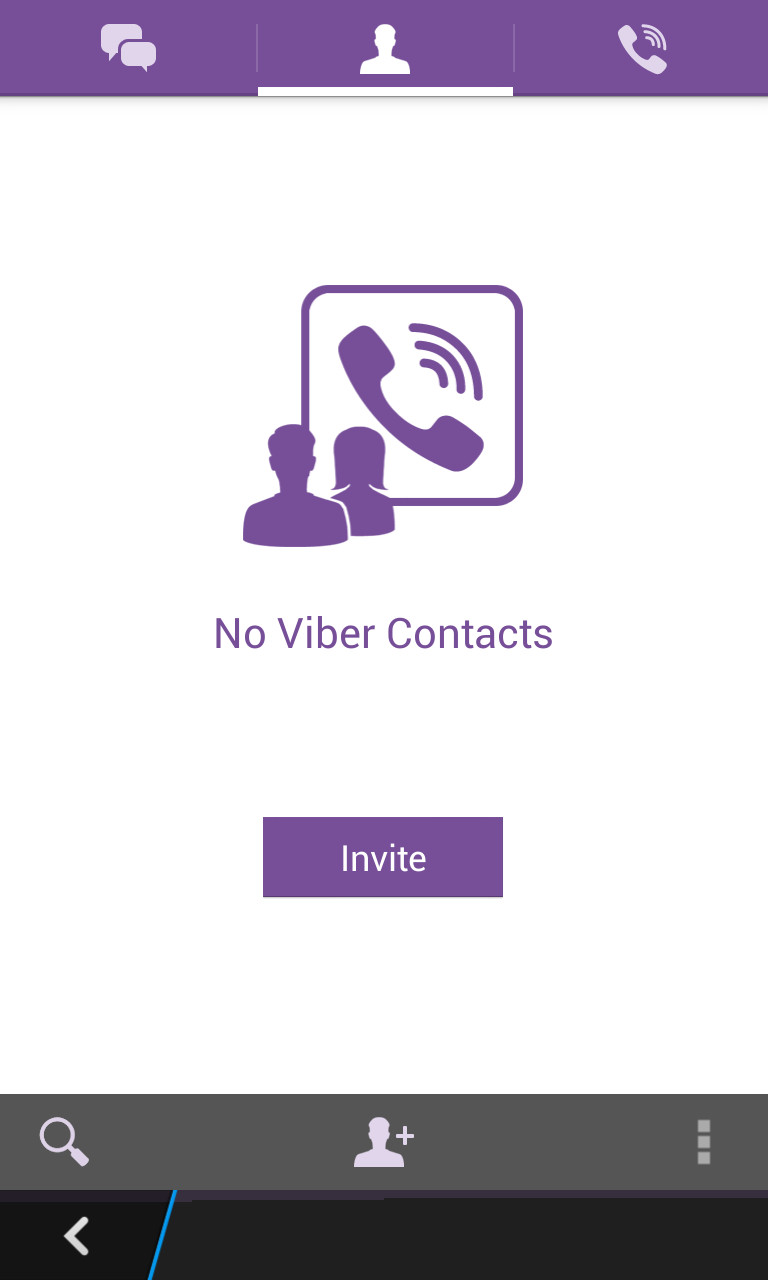This screenshot has width=768, height=1280.
Task: Select the contacts tab
Action: tap(385, 48)
